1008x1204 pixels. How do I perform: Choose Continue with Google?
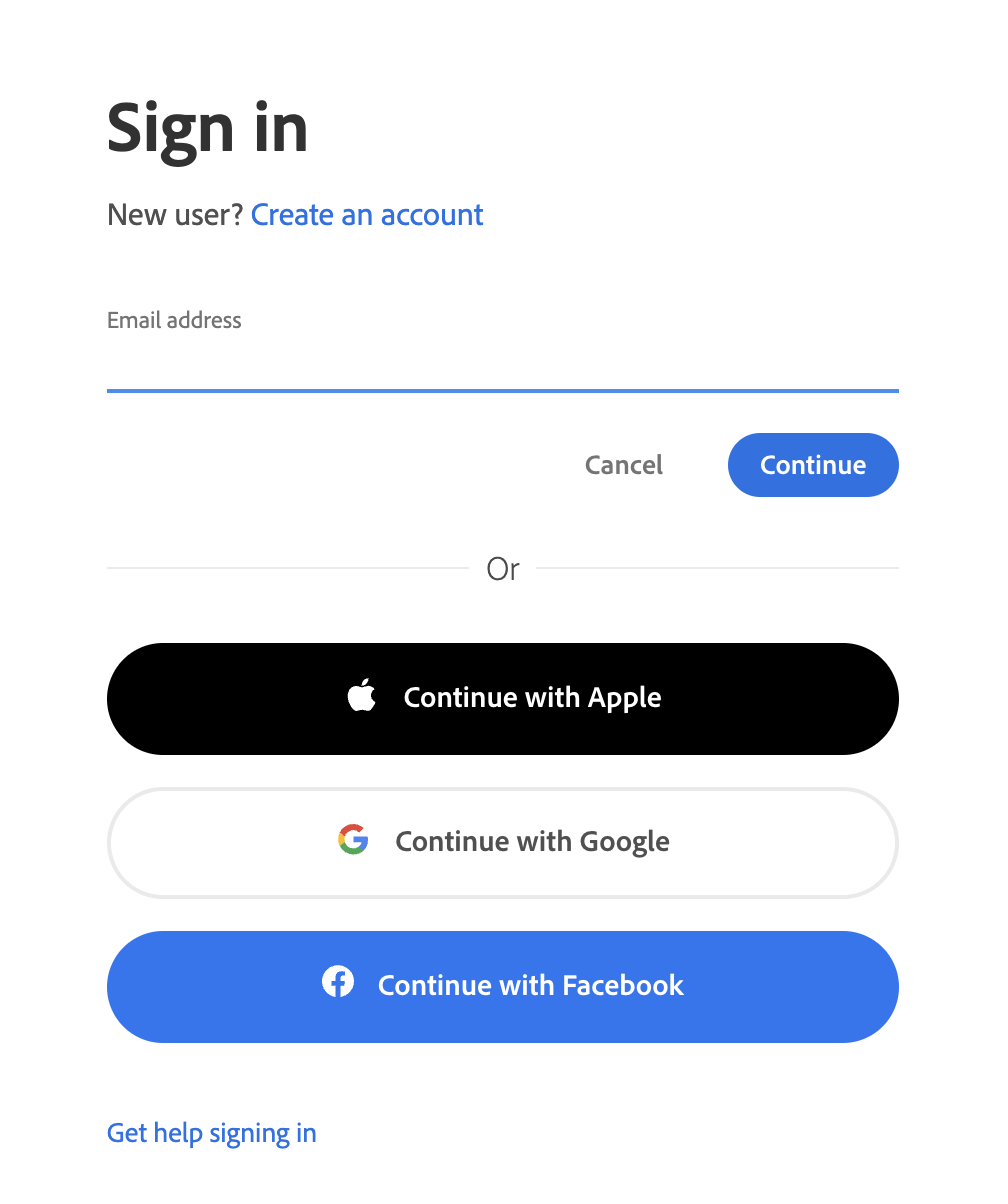[502, 842]
